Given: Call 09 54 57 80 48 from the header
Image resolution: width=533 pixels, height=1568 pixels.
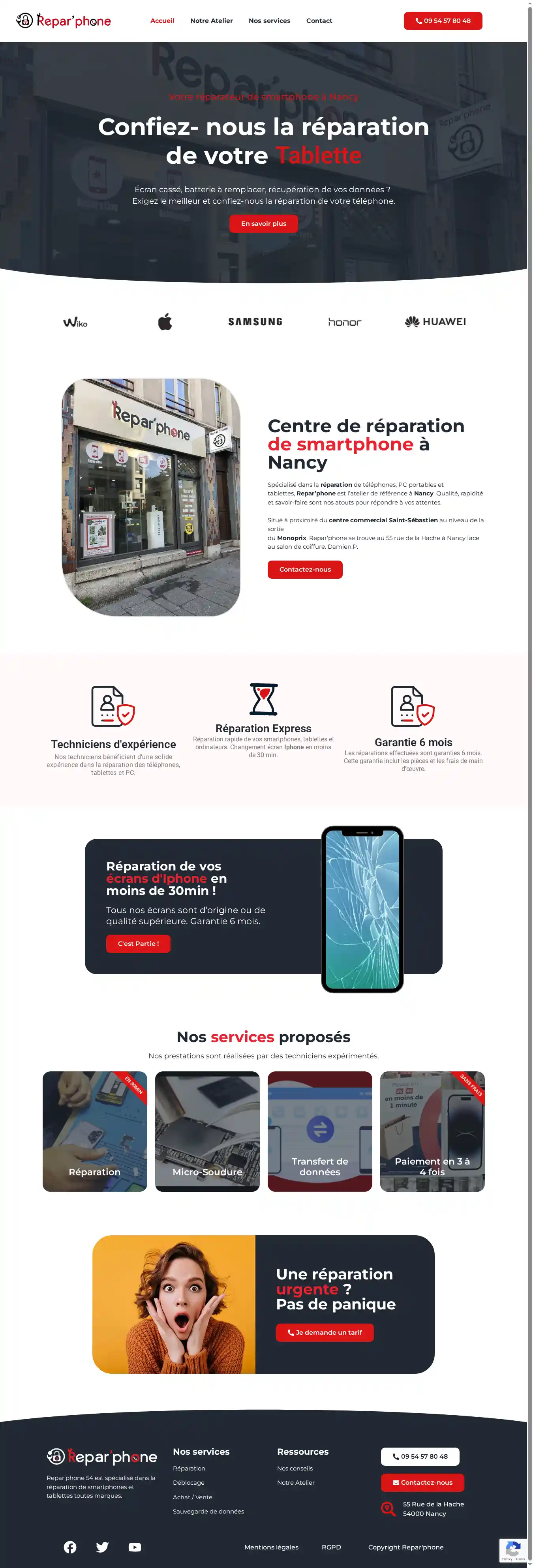Looking at the screenshot, I should (x=442, y=21).
